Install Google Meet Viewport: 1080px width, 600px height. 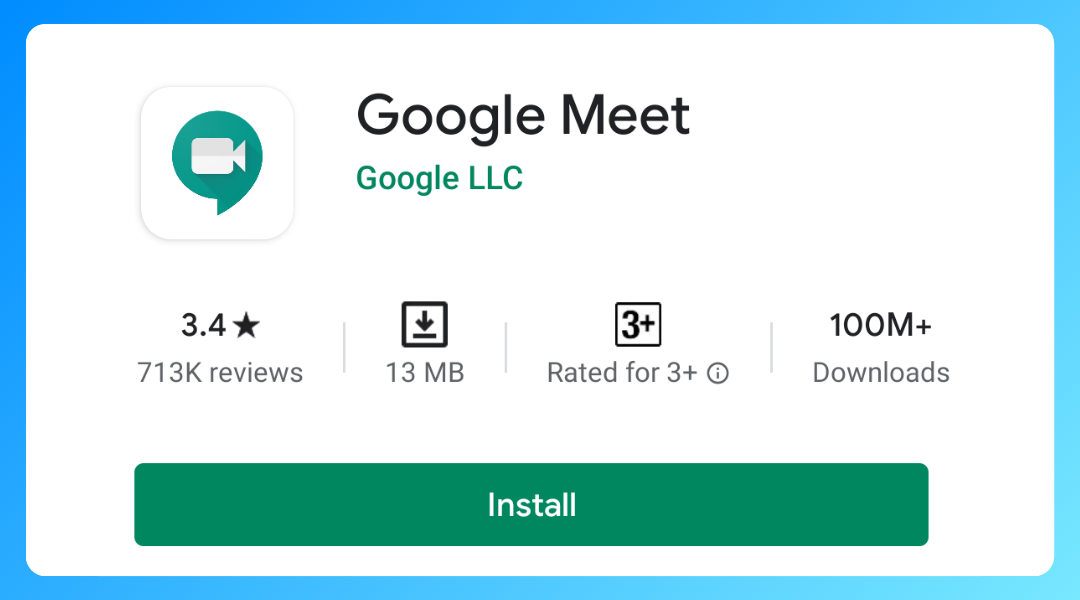click(x=531, y=504)
